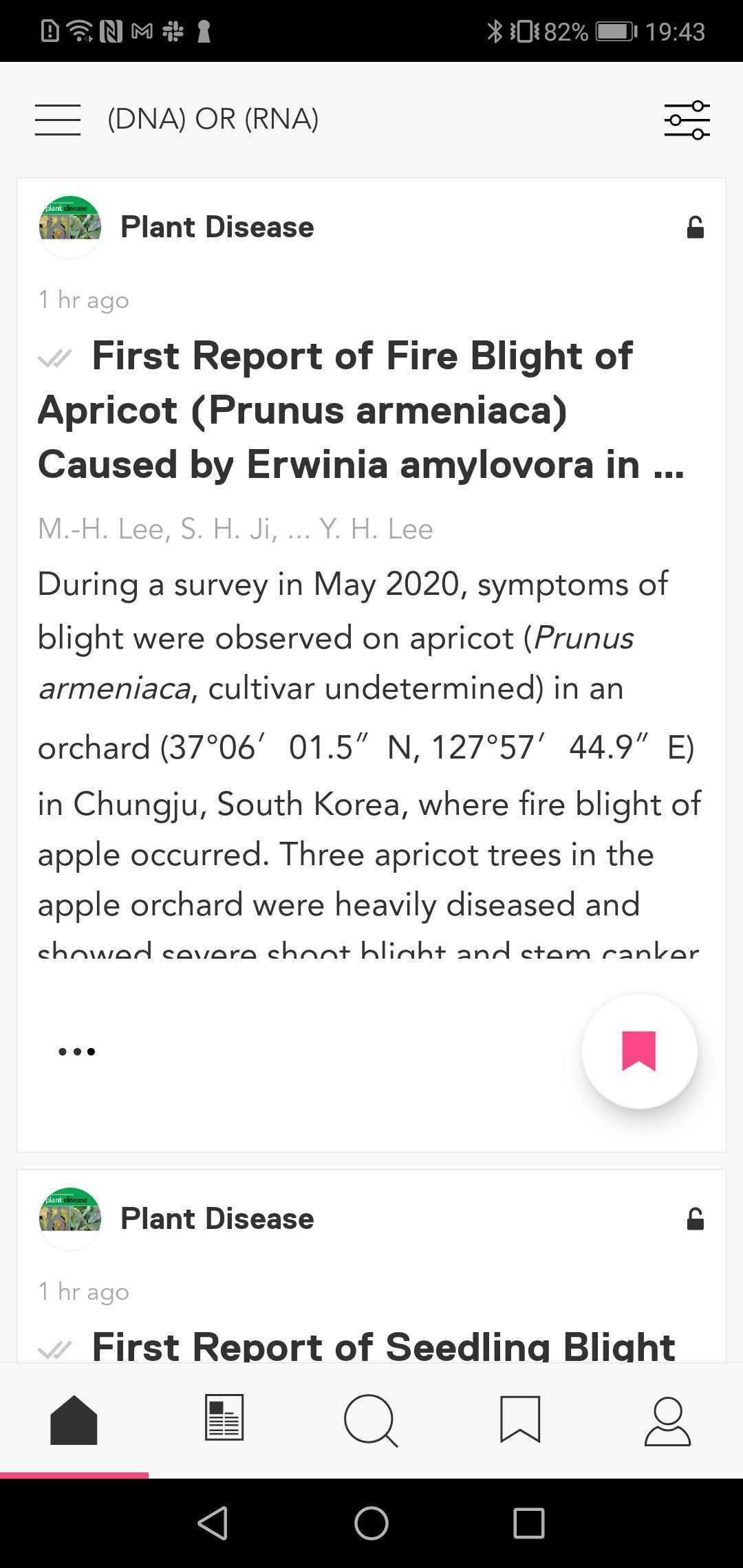This screenshot has width=743, height=1568.
Task: Expand the truncated Fire Blight article title
Action: click(x=358, y=409)
